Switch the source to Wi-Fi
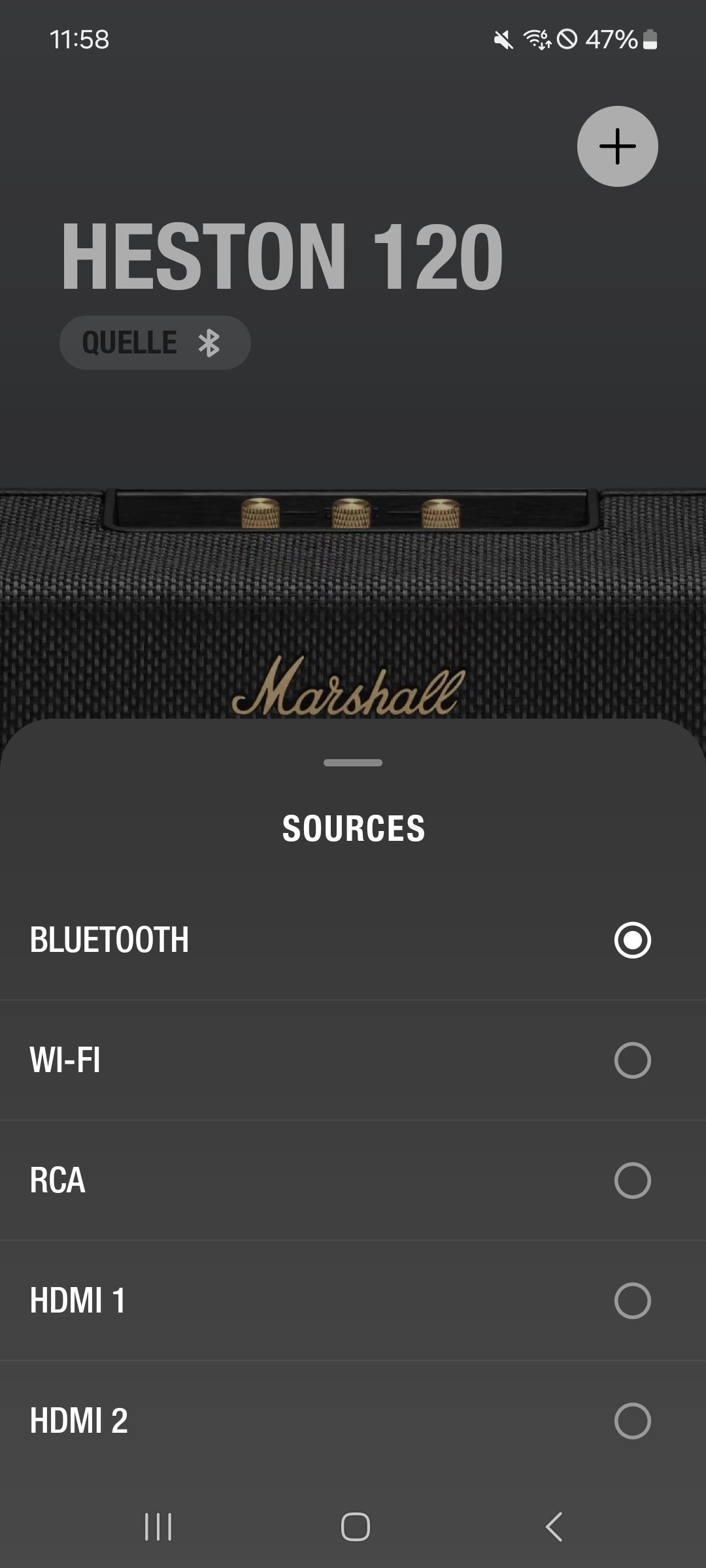The width and height of the screenshot is (706, 1568). 631,1060
